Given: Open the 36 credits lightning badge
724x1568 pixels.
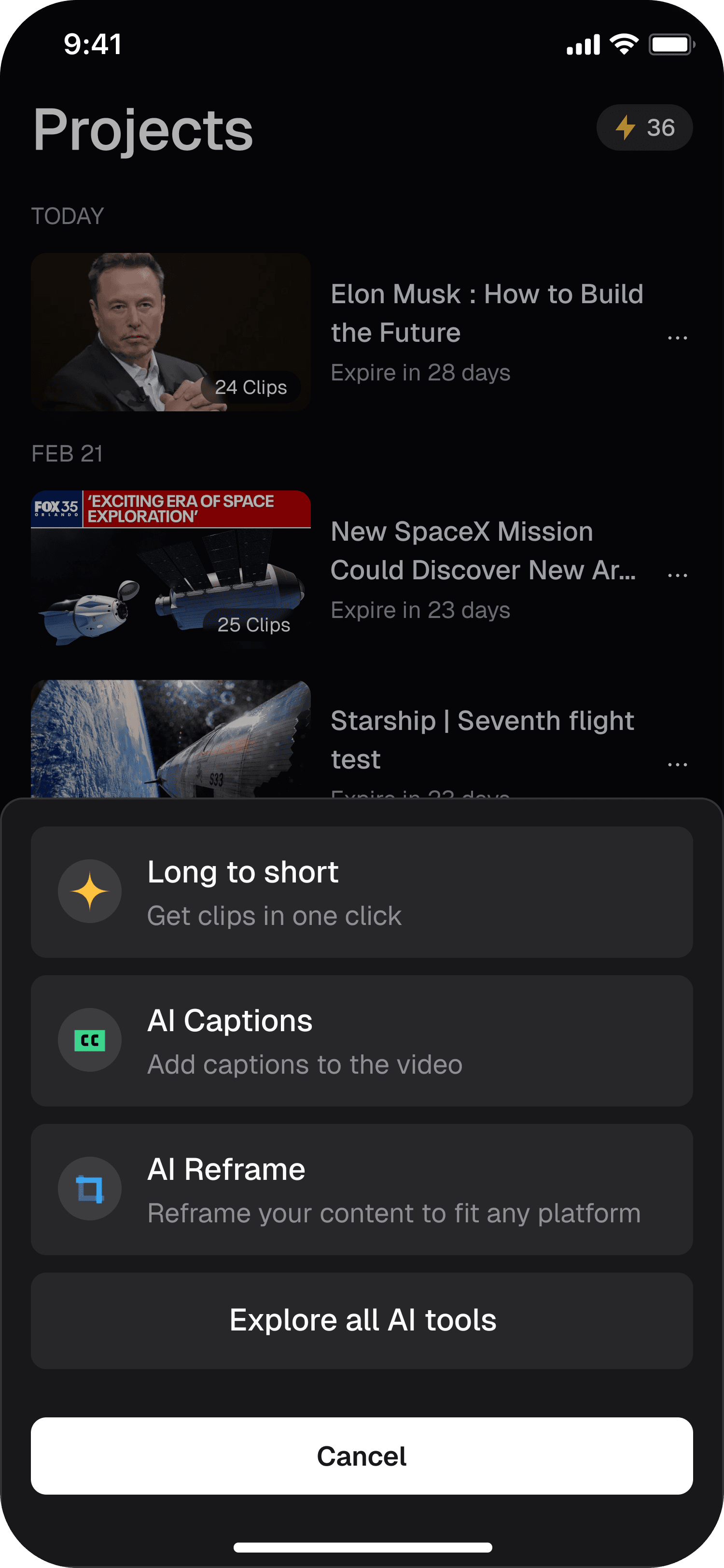Looking at the screenshot, I should click(644, 128).
